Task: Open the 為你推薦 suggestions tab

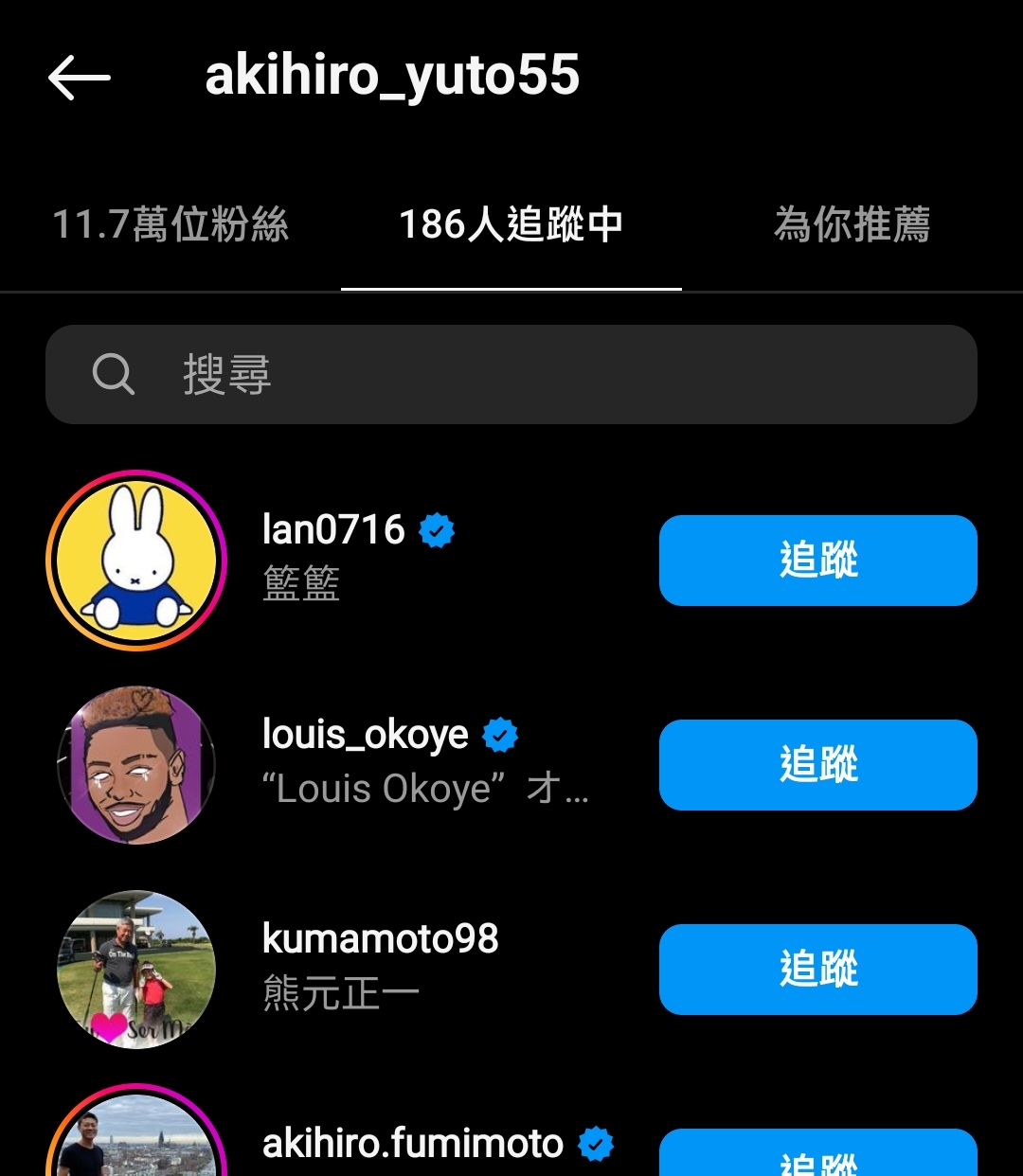Action: click(852, 225)
